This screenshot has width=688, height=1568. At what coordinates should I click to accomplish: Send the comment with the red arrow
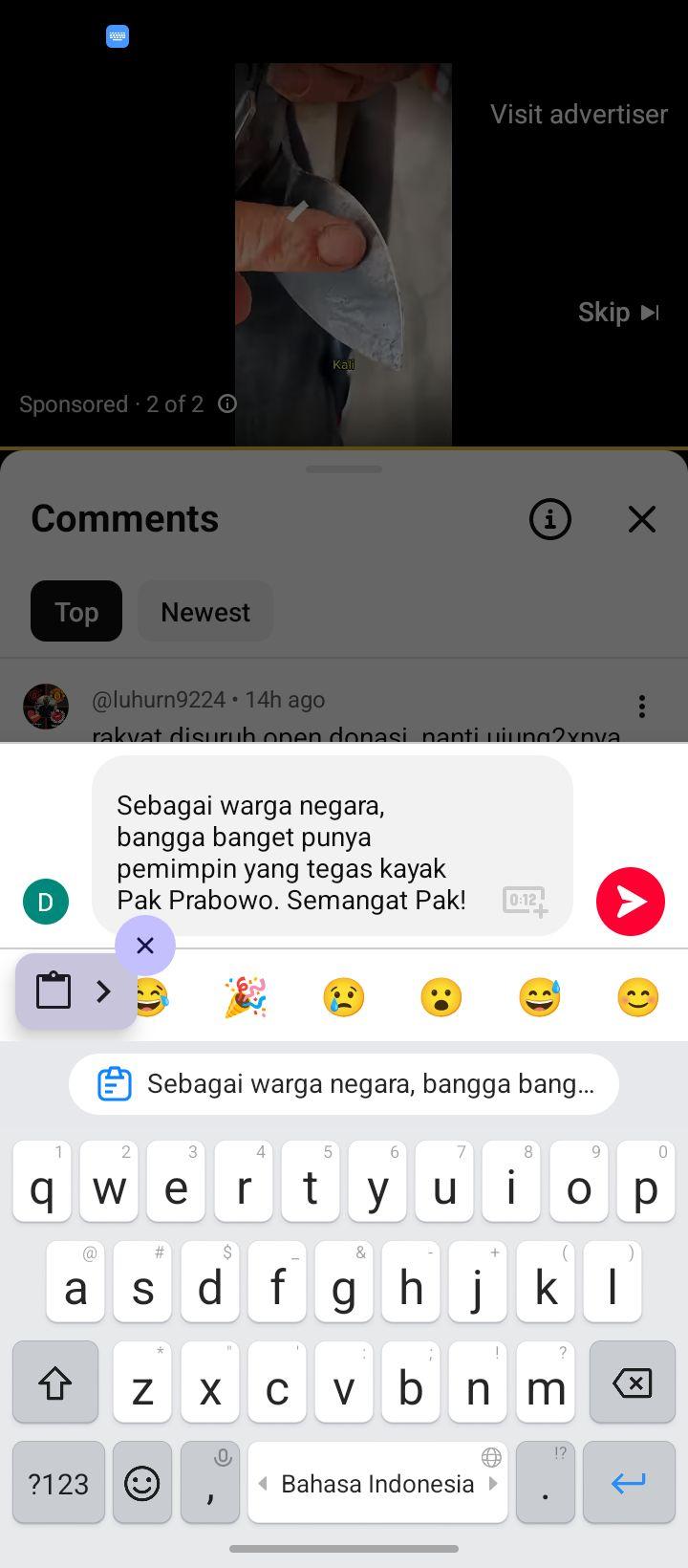pos(631,902)
